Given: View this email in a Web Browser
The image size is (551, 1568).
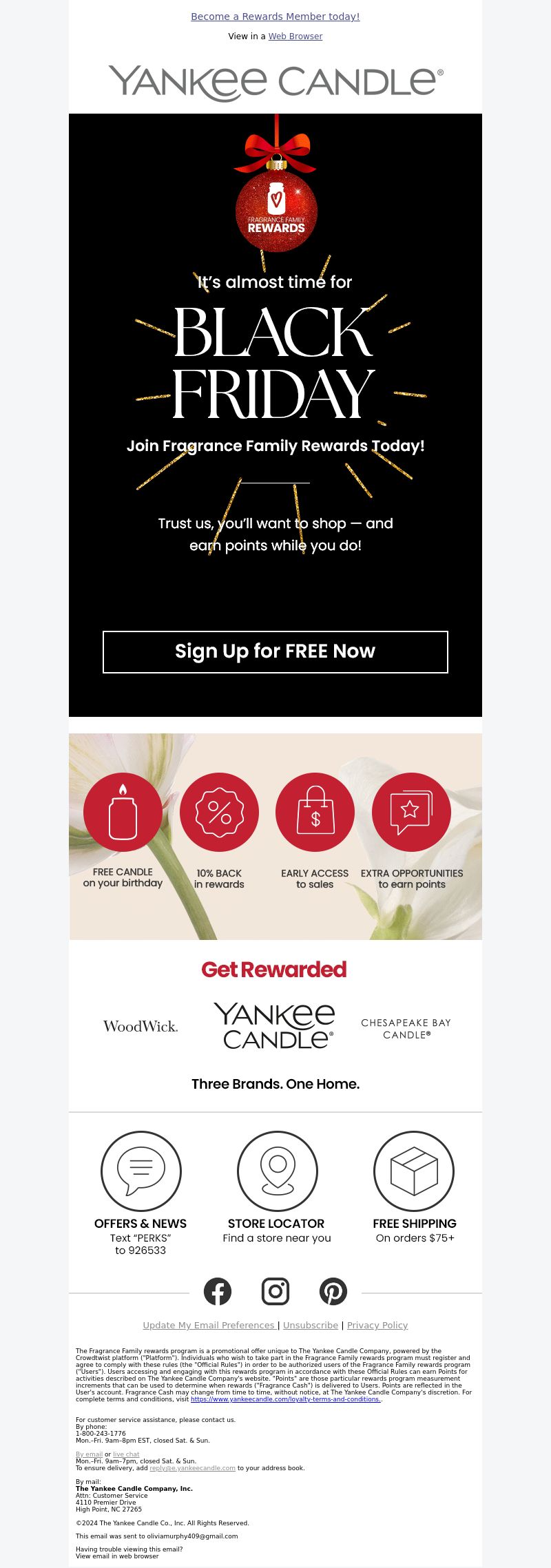Looking at the screenshot, I should [x=295, y=36].
